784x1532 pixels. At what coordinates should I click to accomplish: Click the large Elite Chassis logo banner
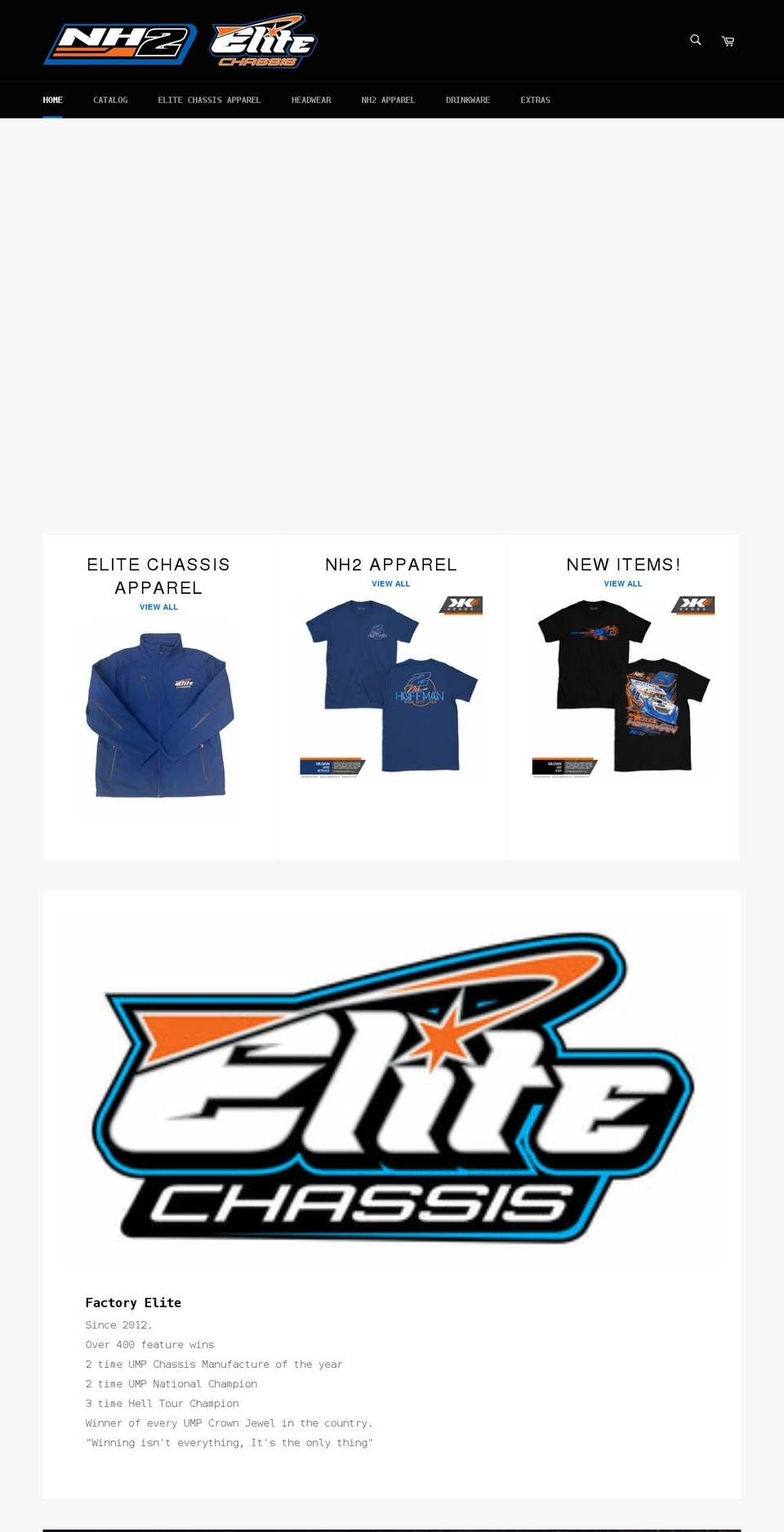pyautogui.click(x=391, y=1087)
